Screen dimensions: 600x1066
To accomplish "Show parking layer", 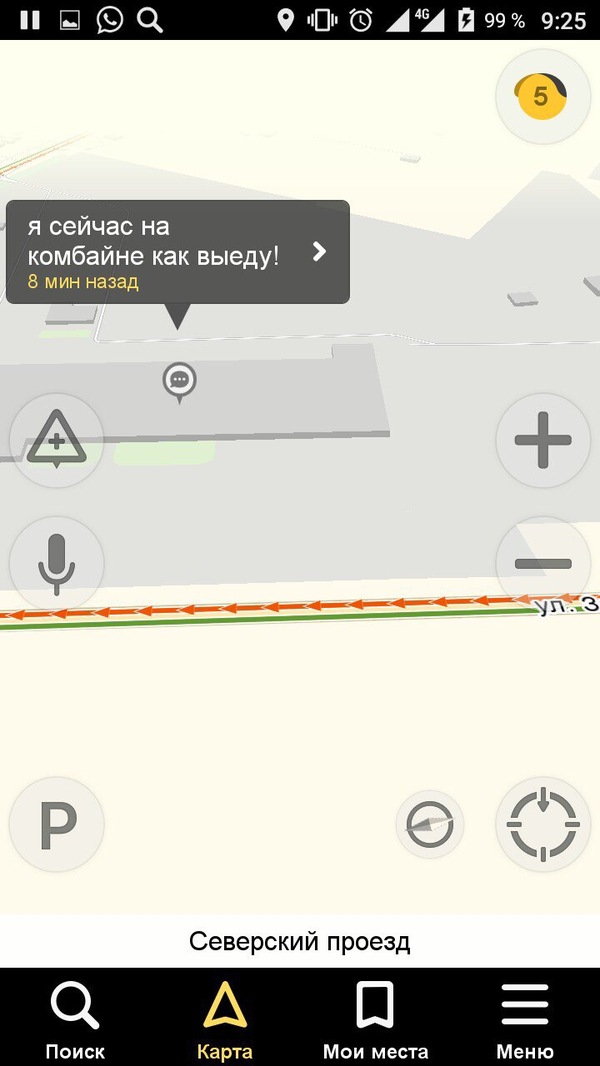I will click(56, 825).
